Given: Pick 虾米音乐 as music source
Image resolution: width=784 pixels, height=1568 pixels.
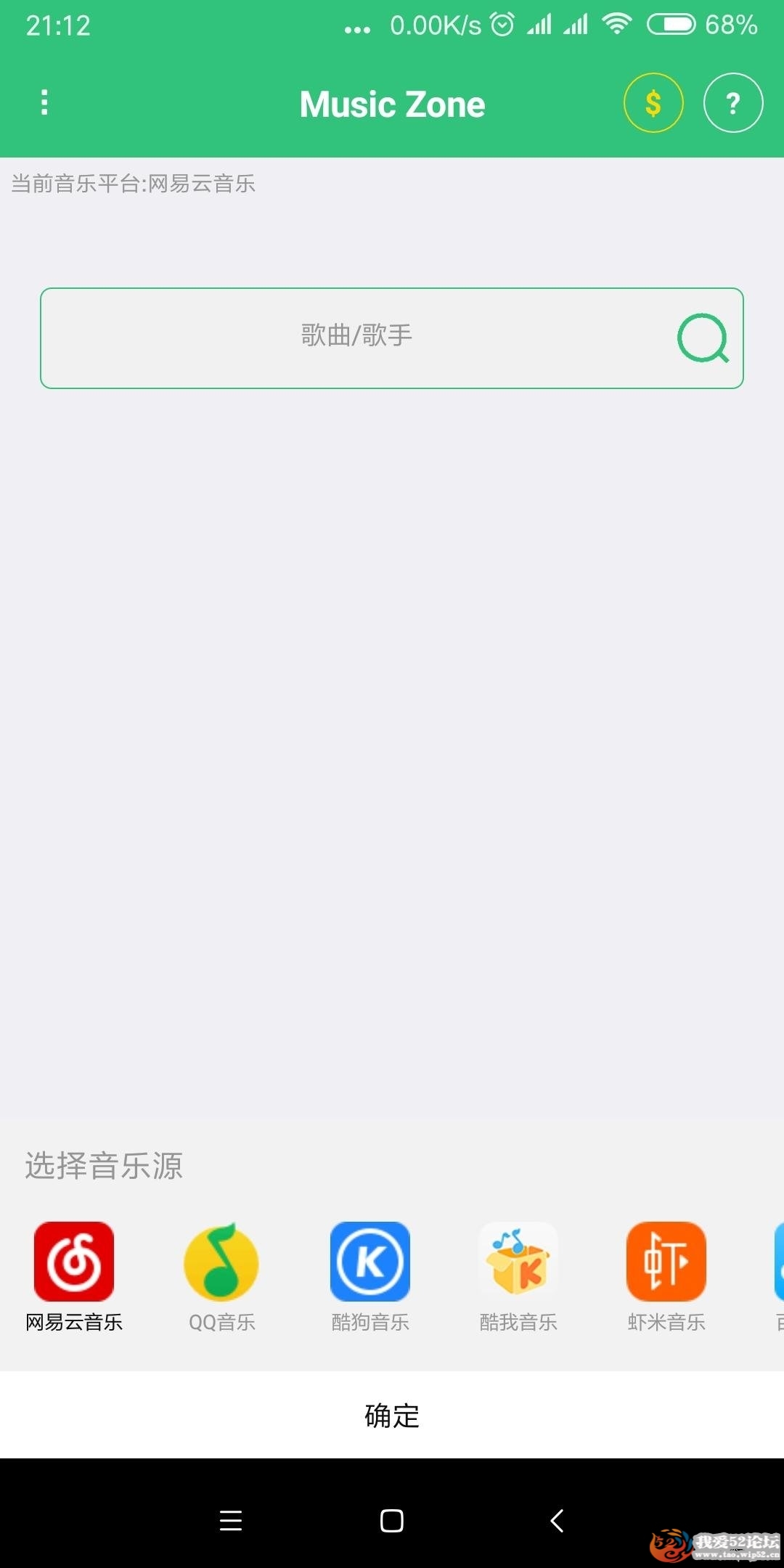Looking at the screenshot, I should point(666,1275).
